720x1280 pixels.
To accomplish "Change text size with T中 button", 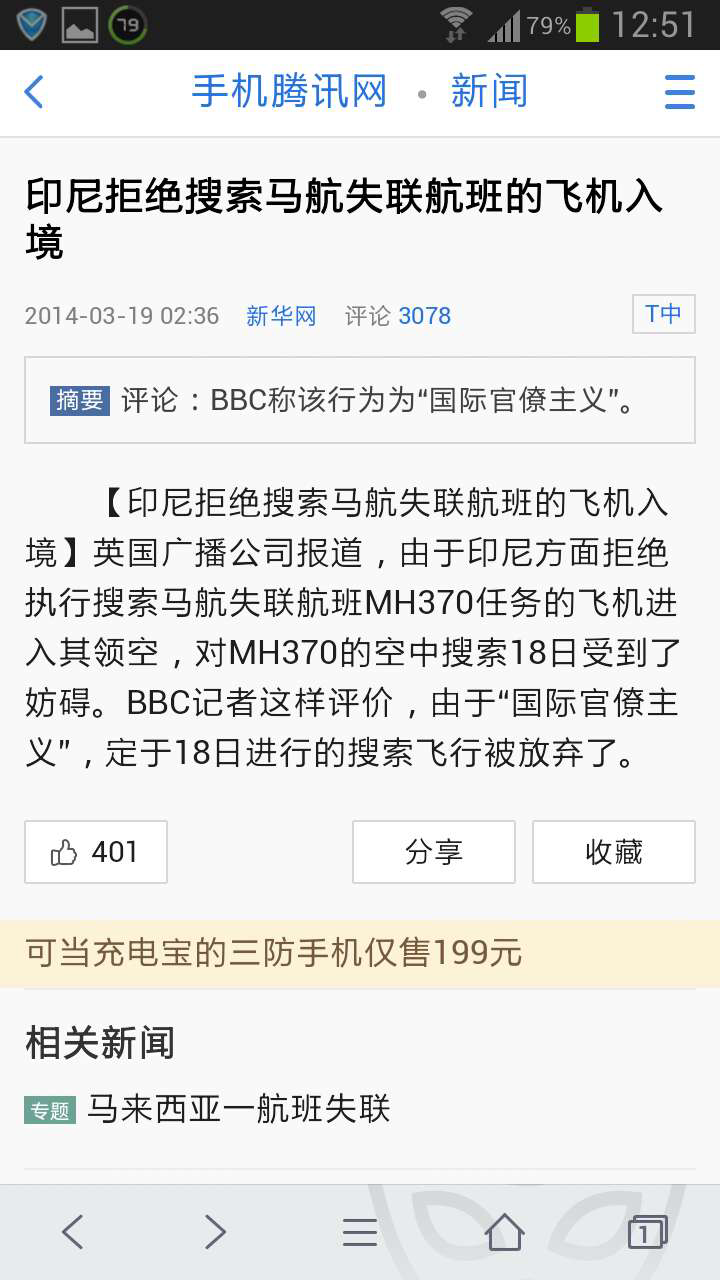I will pos(664,314).
